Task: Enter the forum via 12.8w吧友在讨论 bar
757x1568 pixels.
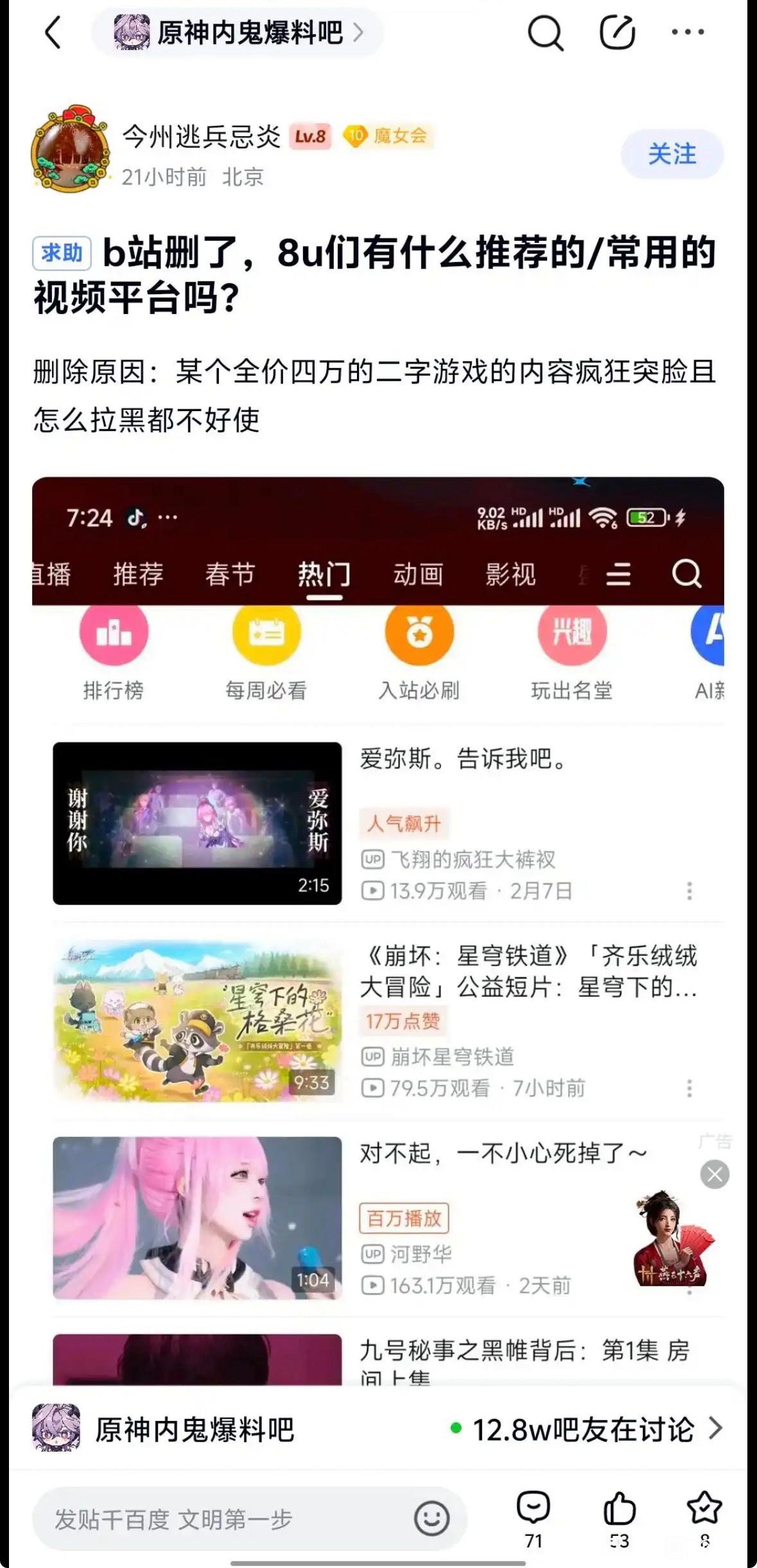Action: [584, 1430]
